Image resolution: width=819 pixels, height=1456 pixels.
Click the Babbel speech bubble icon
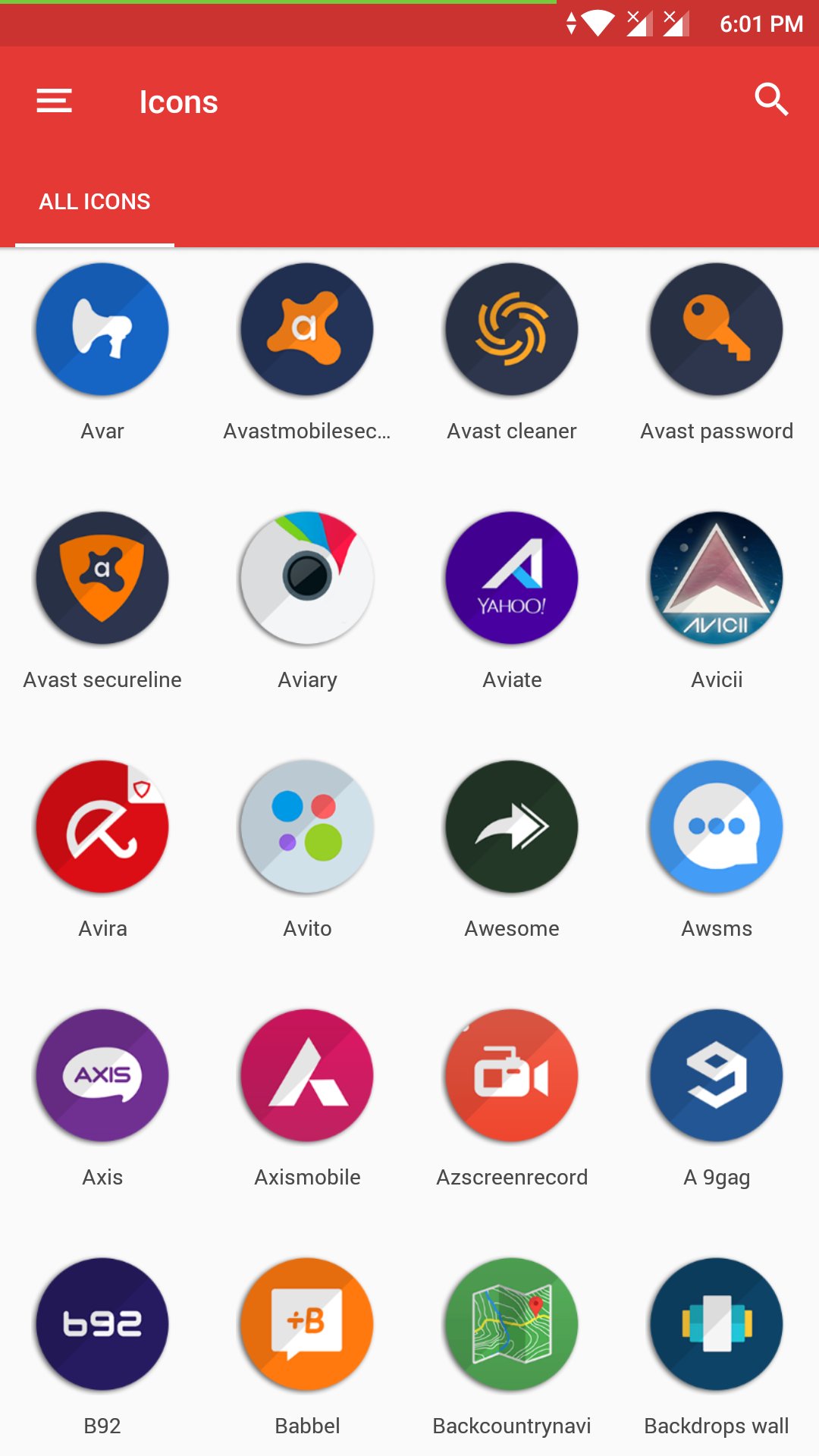(x=306, y=1323)
